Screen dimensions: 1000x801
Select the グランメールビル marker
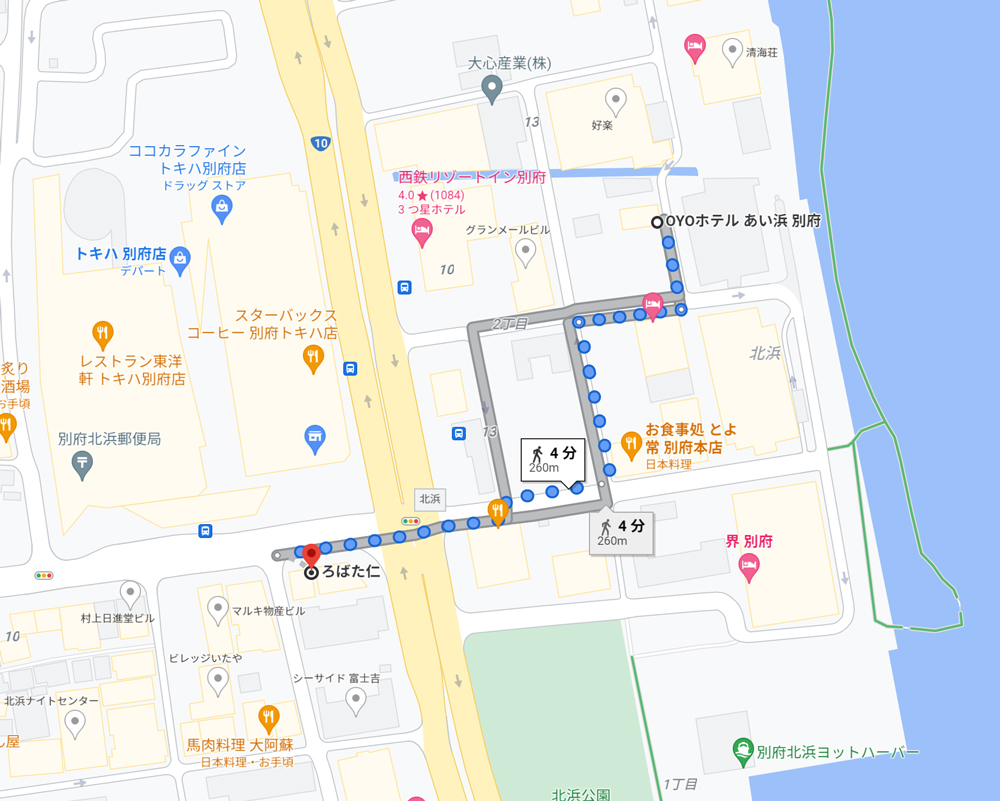525,254
